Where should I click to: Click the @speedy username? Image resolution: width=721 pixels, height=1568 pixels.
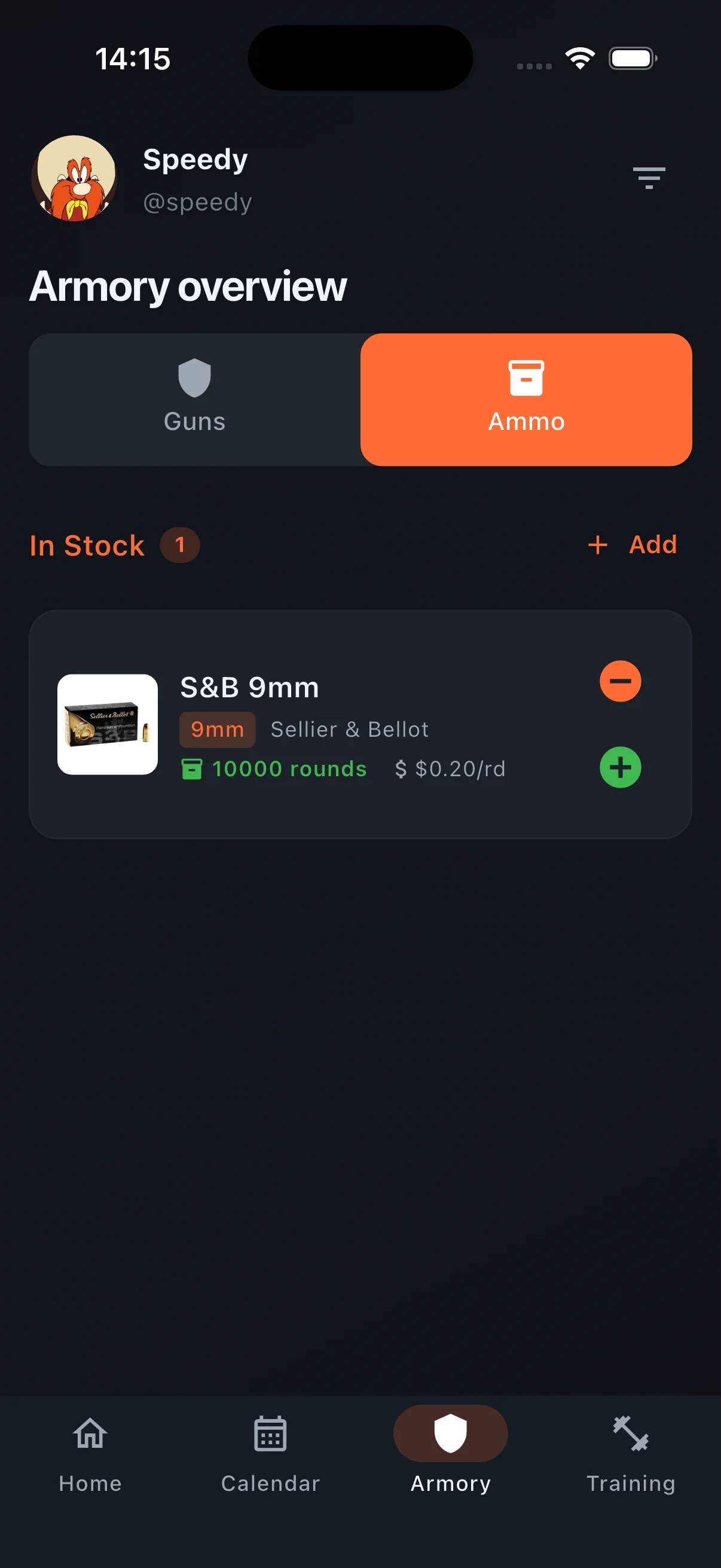pyautogui.click(x=197, y=202)
